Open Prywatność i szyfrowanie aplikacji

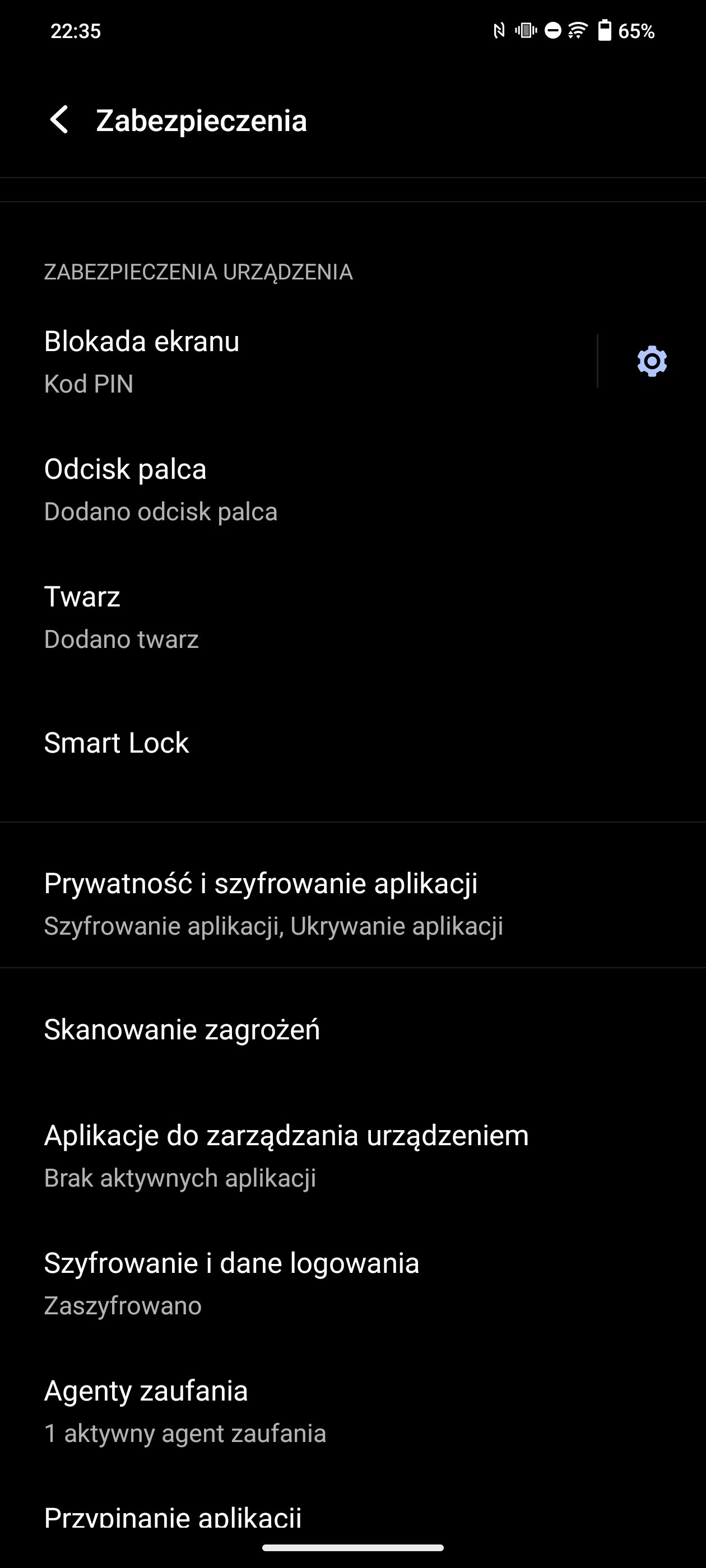[x=352, y=903]
